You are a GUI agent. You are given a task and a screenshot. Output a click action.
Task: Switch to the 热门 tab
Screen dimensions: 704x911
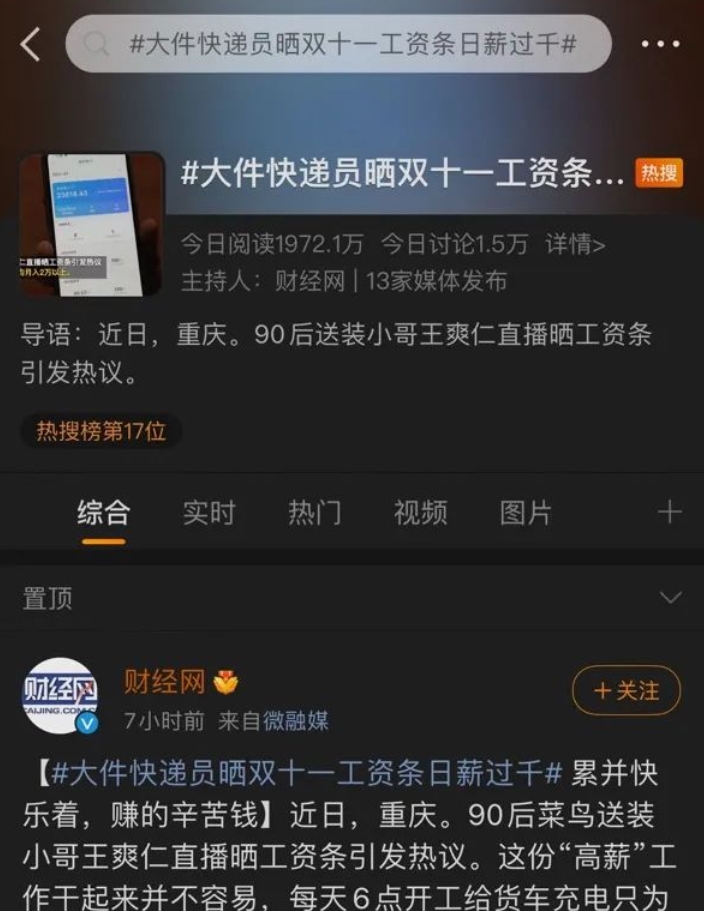click(x=314, y=513)
